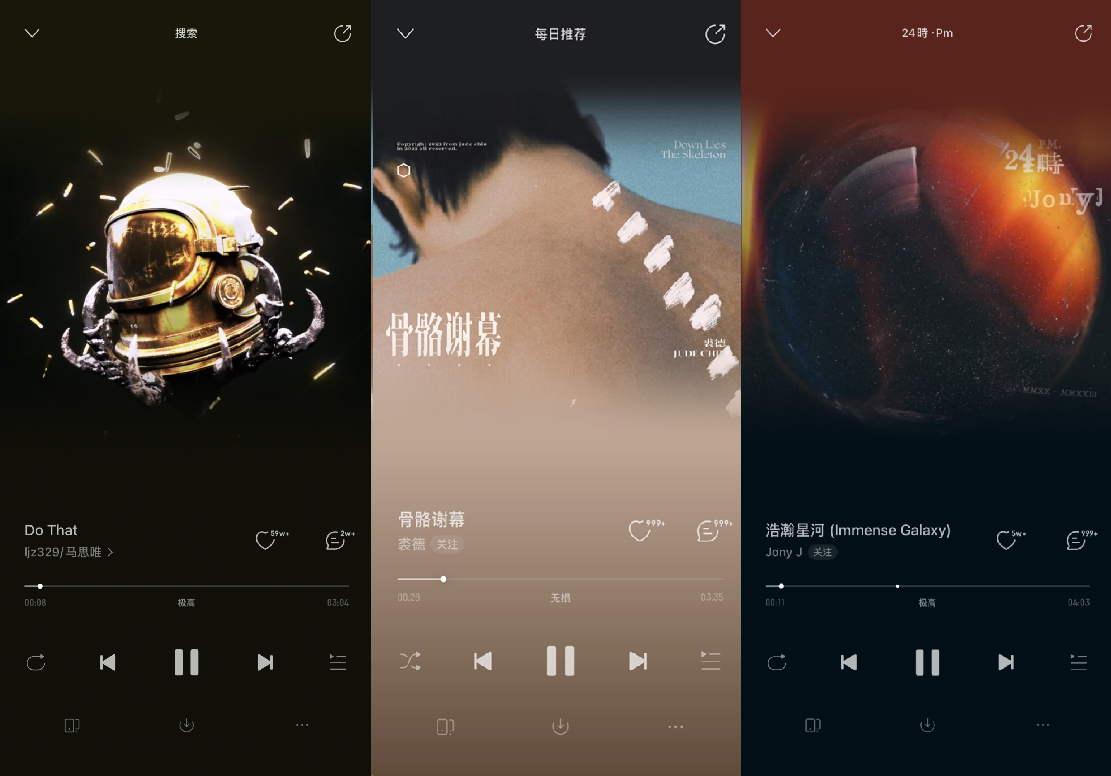
Task: Like 浩瀚星河 (Immense Galaxy)
Action: tap(1006, 541)
